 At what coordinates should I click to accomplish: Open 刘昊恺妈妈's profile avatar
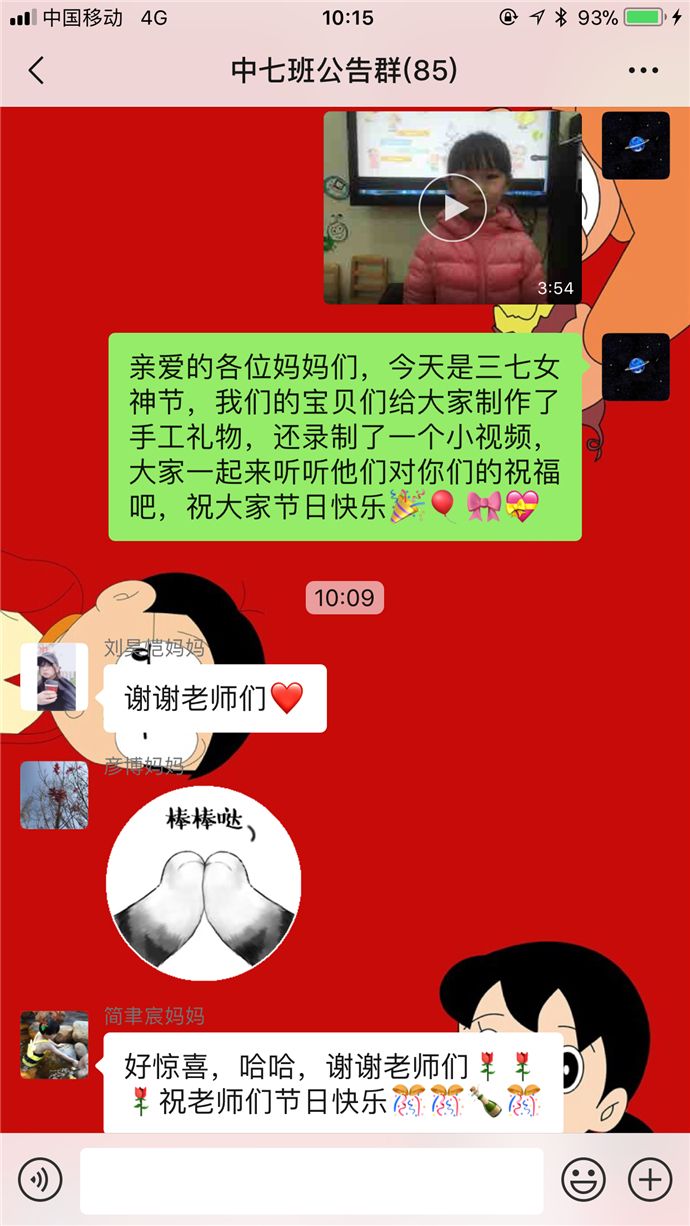coord(54,677)
